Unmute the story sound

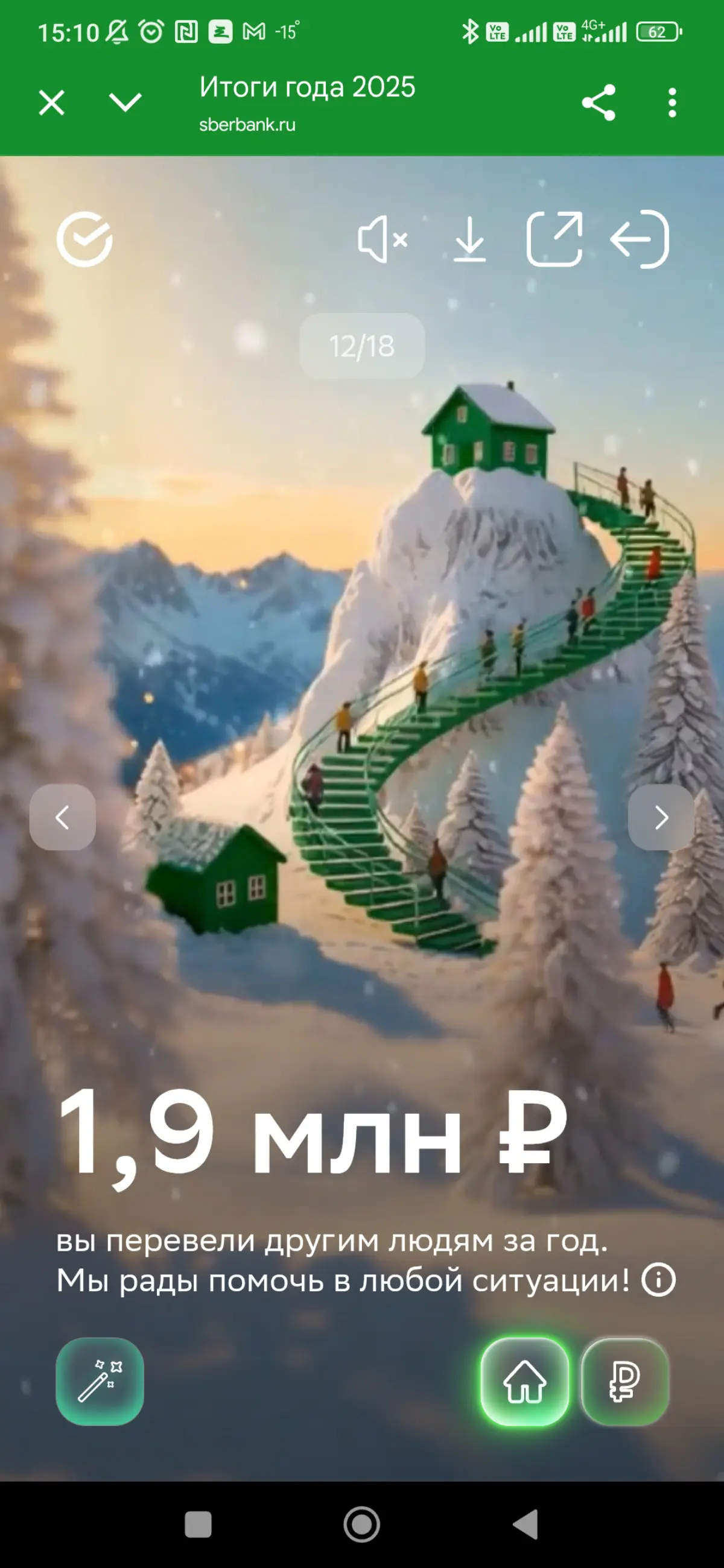pyautogui.click(x=383, y=239)
